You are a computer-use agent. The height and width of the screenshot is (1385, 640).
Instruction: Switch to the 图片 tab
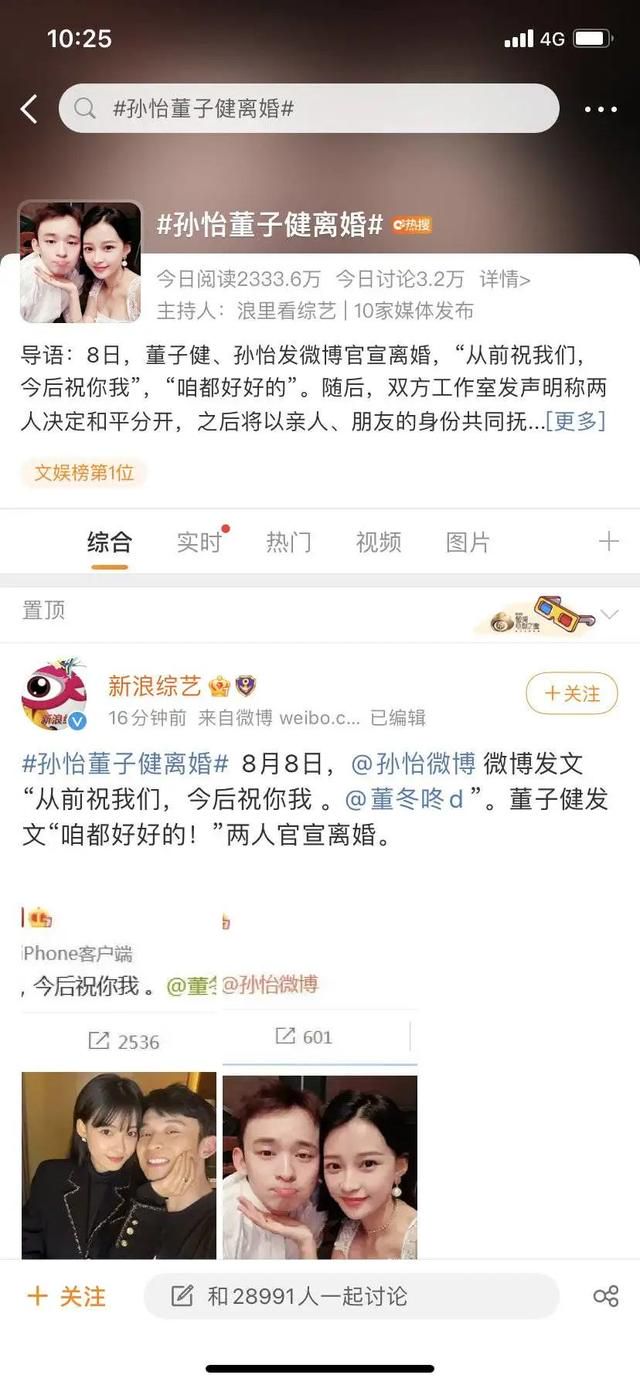pos(468,542)
